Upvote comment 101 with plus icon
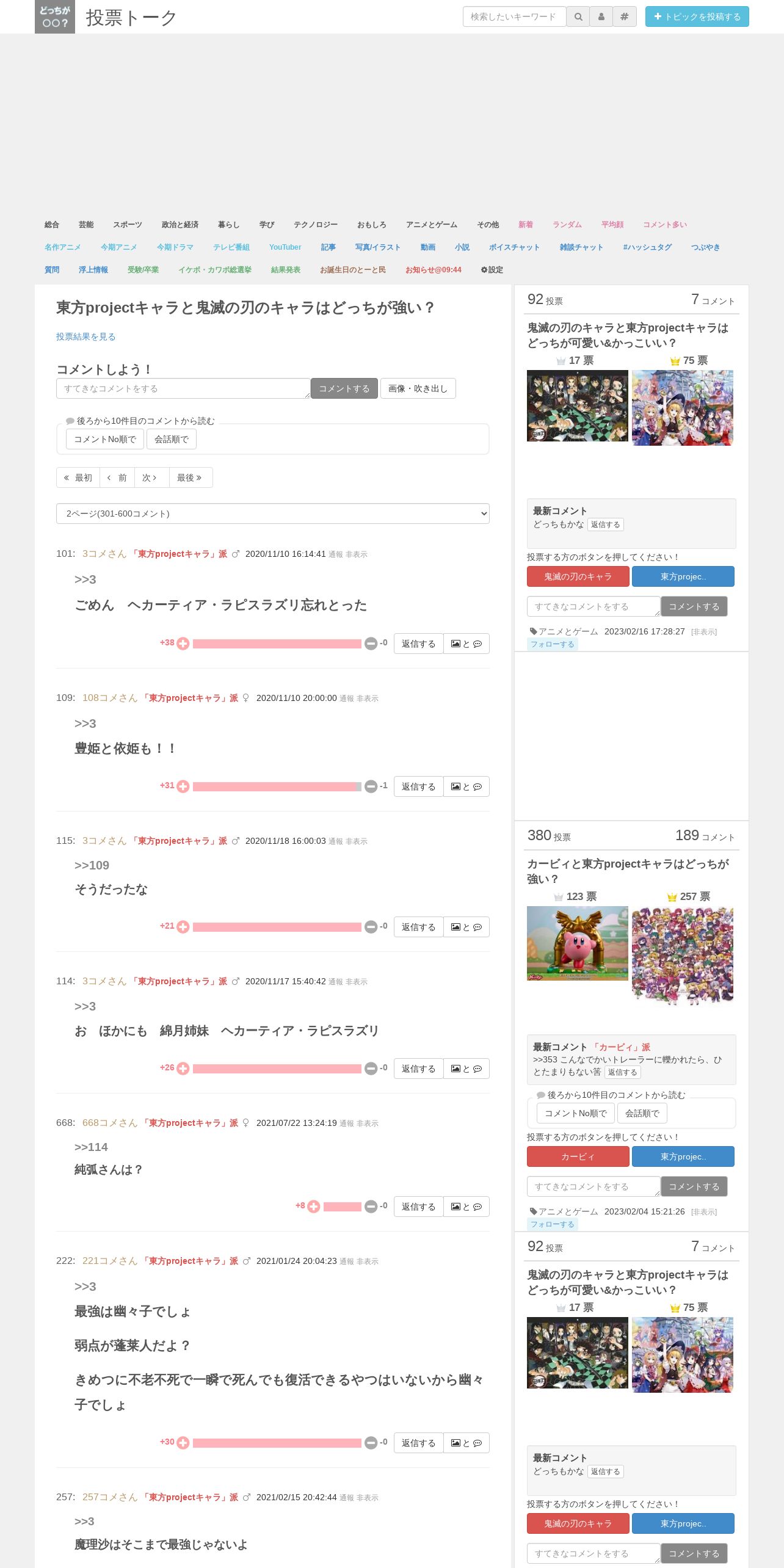The image size is (784, 1568). (x=183, y=644)
